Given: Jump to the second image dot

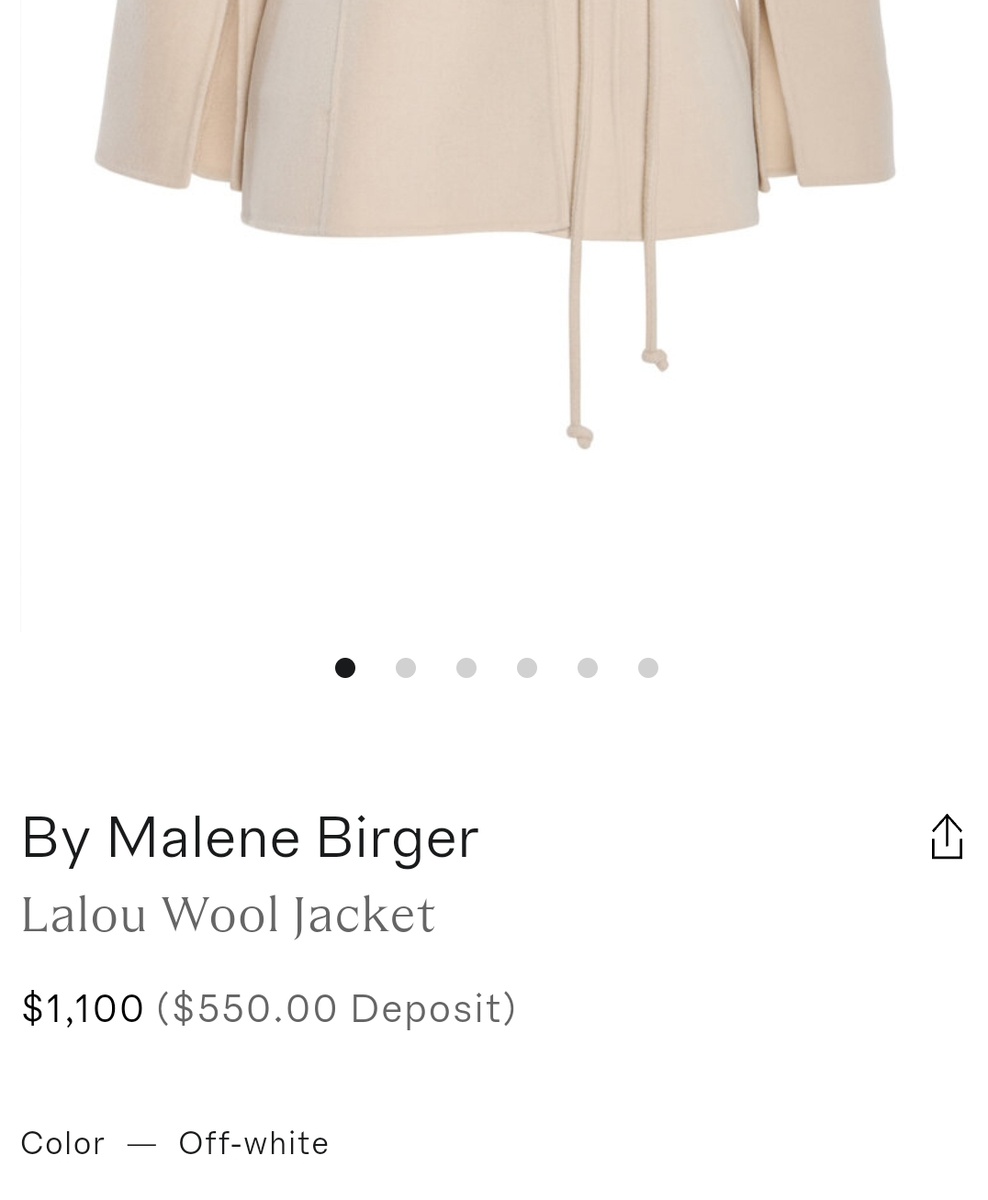Looking at the screenshot, I should tap(405, 668).
